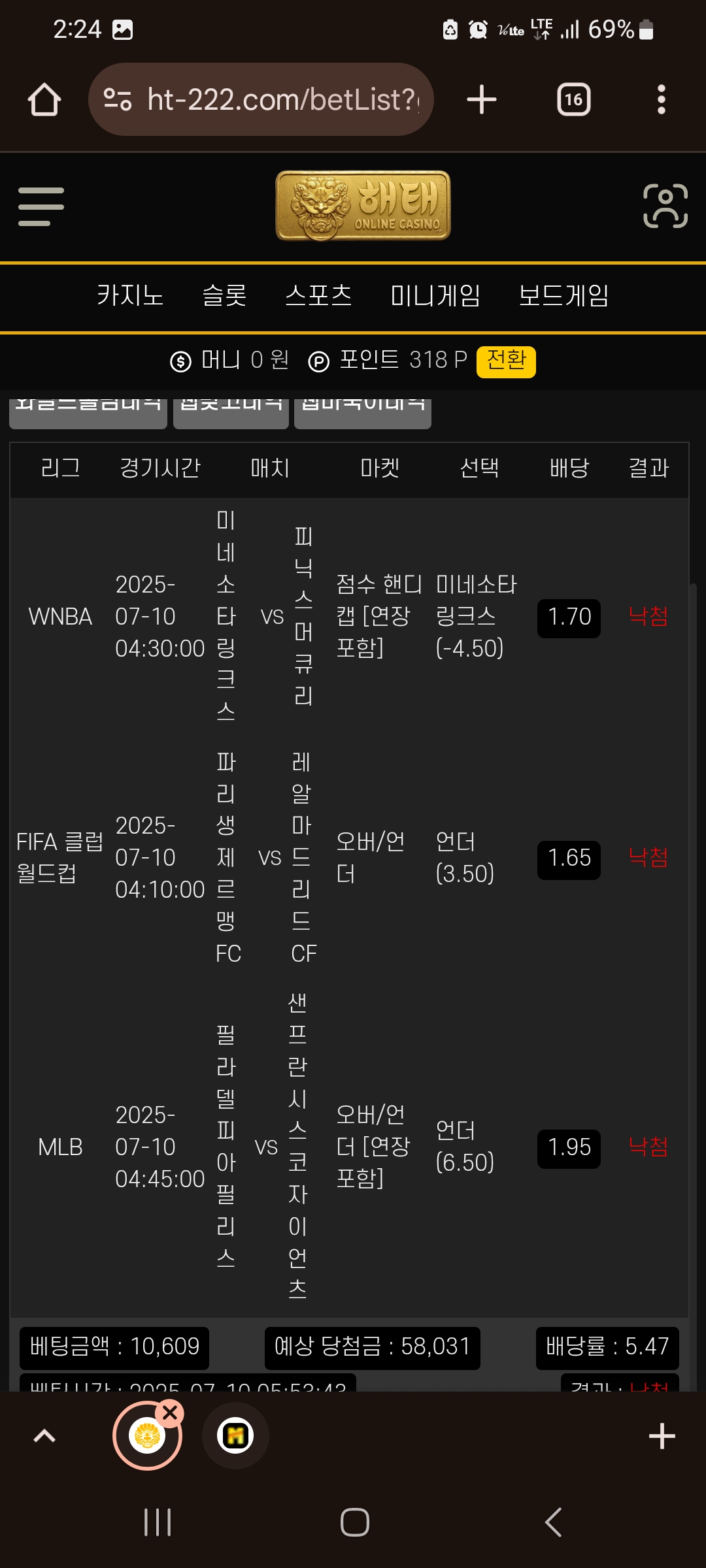
Task: View the 16 open tabs
Action: click(573, 99)
